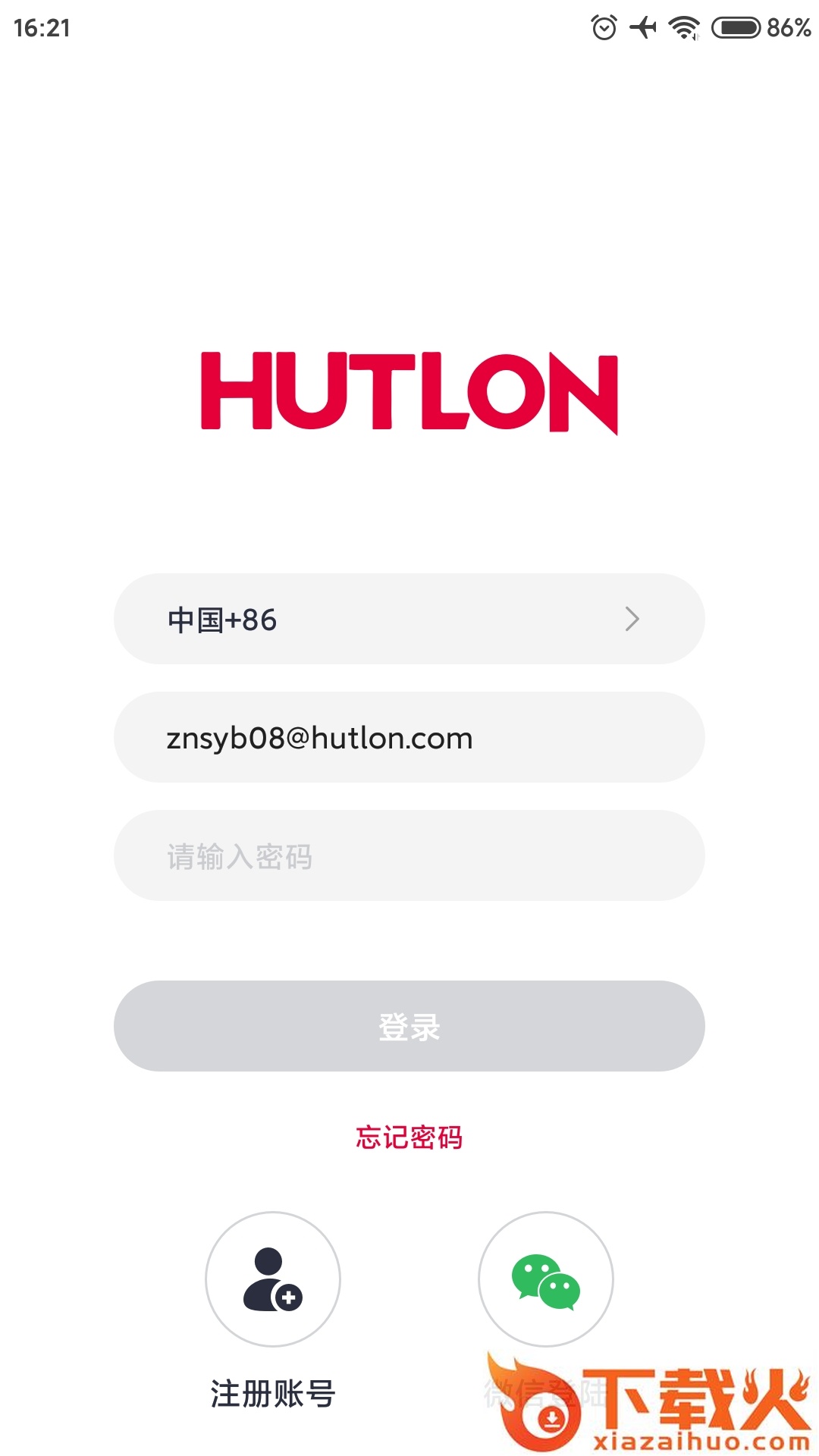Tap the 登录 login button

tap(409, 1026)
